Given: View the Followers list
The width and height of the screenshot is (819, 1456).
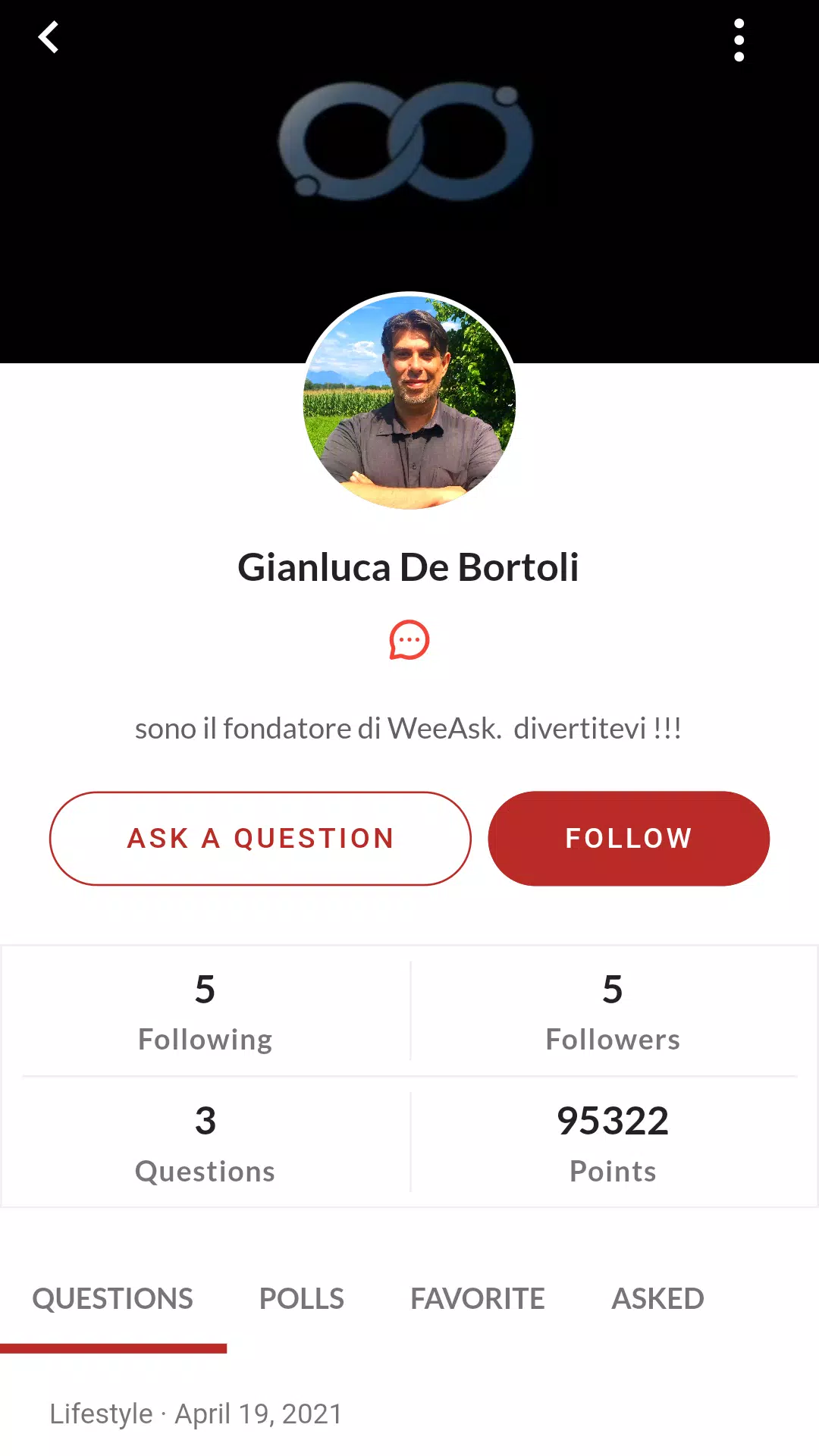Looking at the screenshot, I should pos(613,1012).
